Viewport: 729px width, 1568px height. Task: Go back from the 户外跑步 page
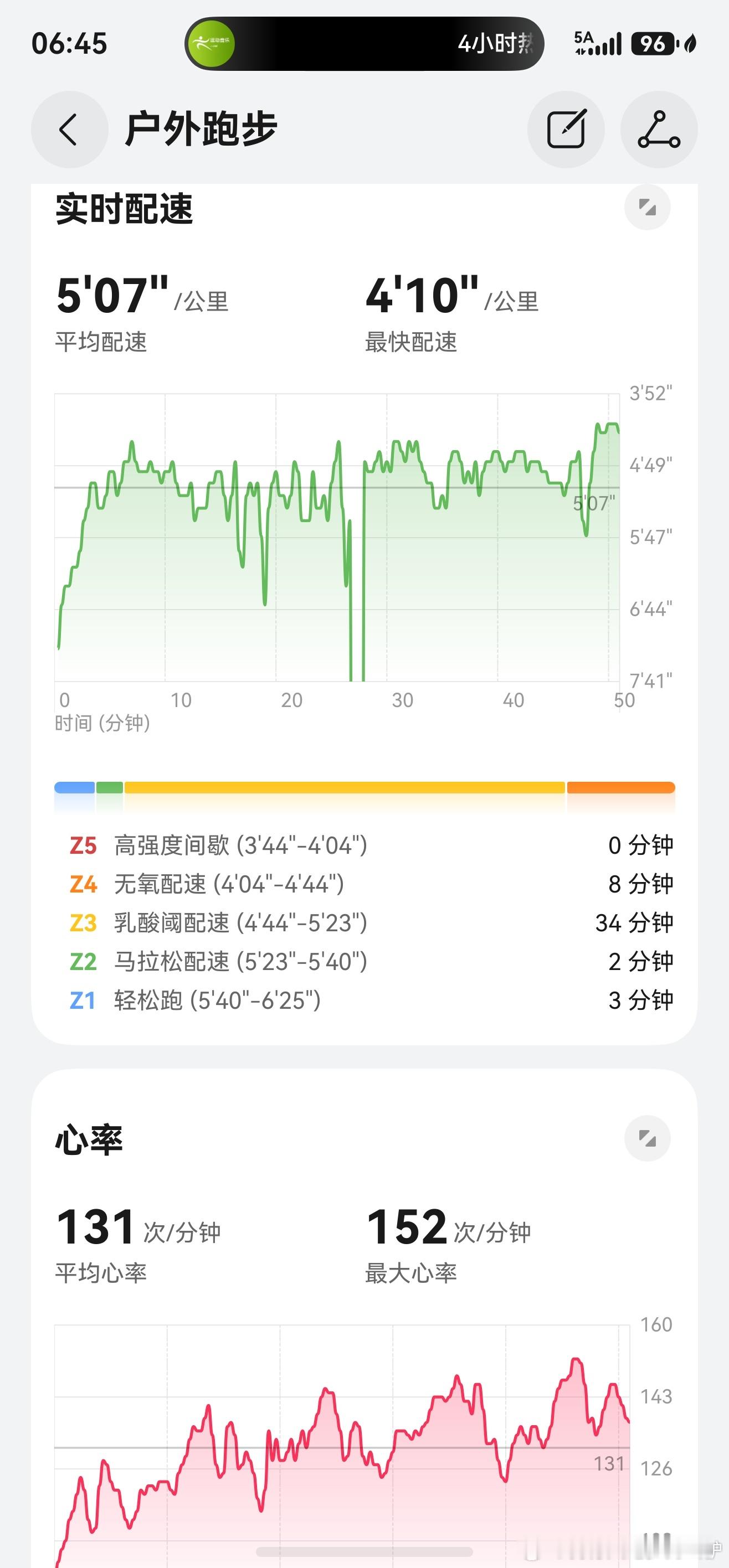click(x=69, y=129)
